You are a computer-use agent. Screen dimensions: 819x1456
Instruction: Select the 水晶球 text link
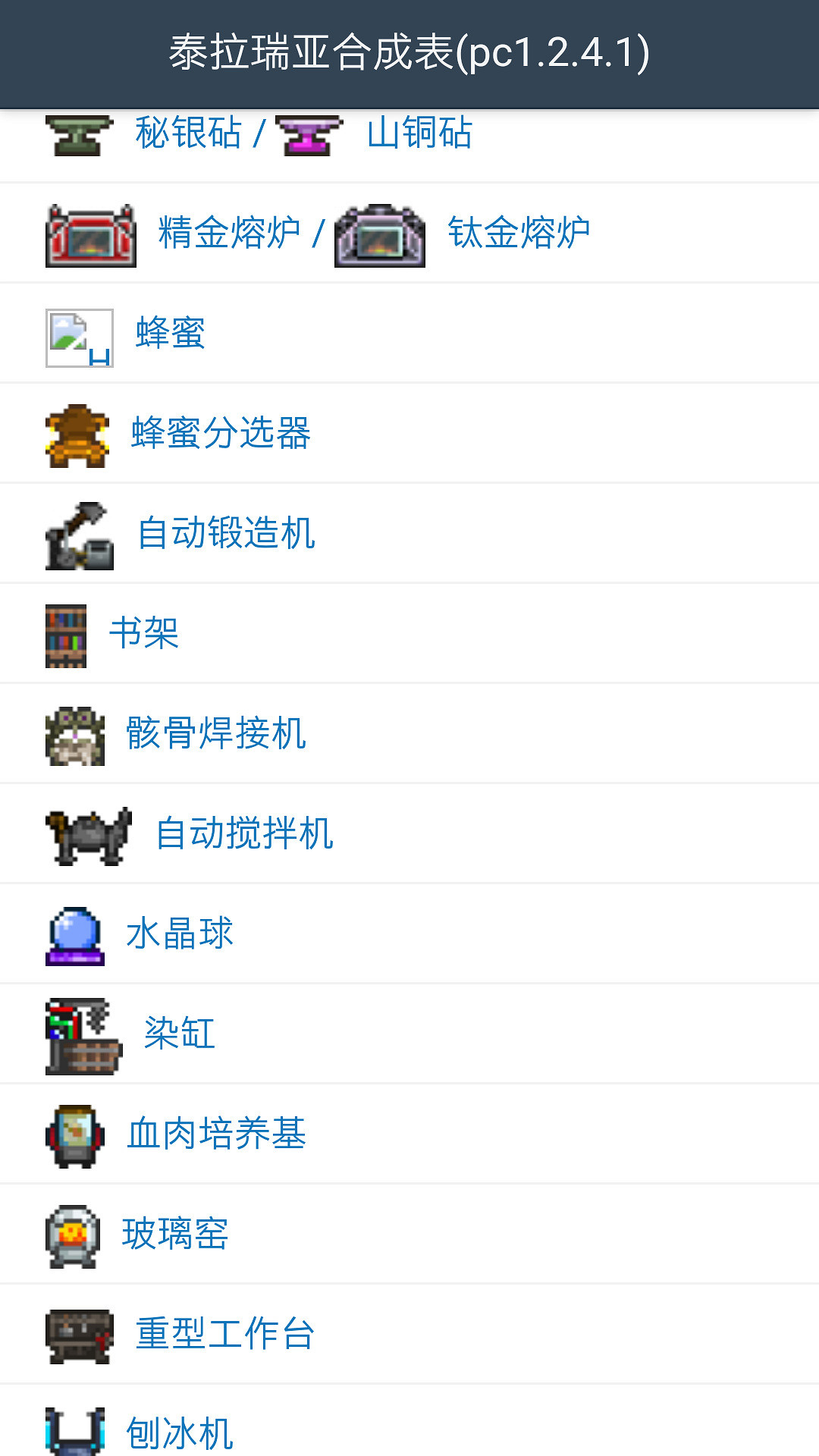(x=180, y=933)
